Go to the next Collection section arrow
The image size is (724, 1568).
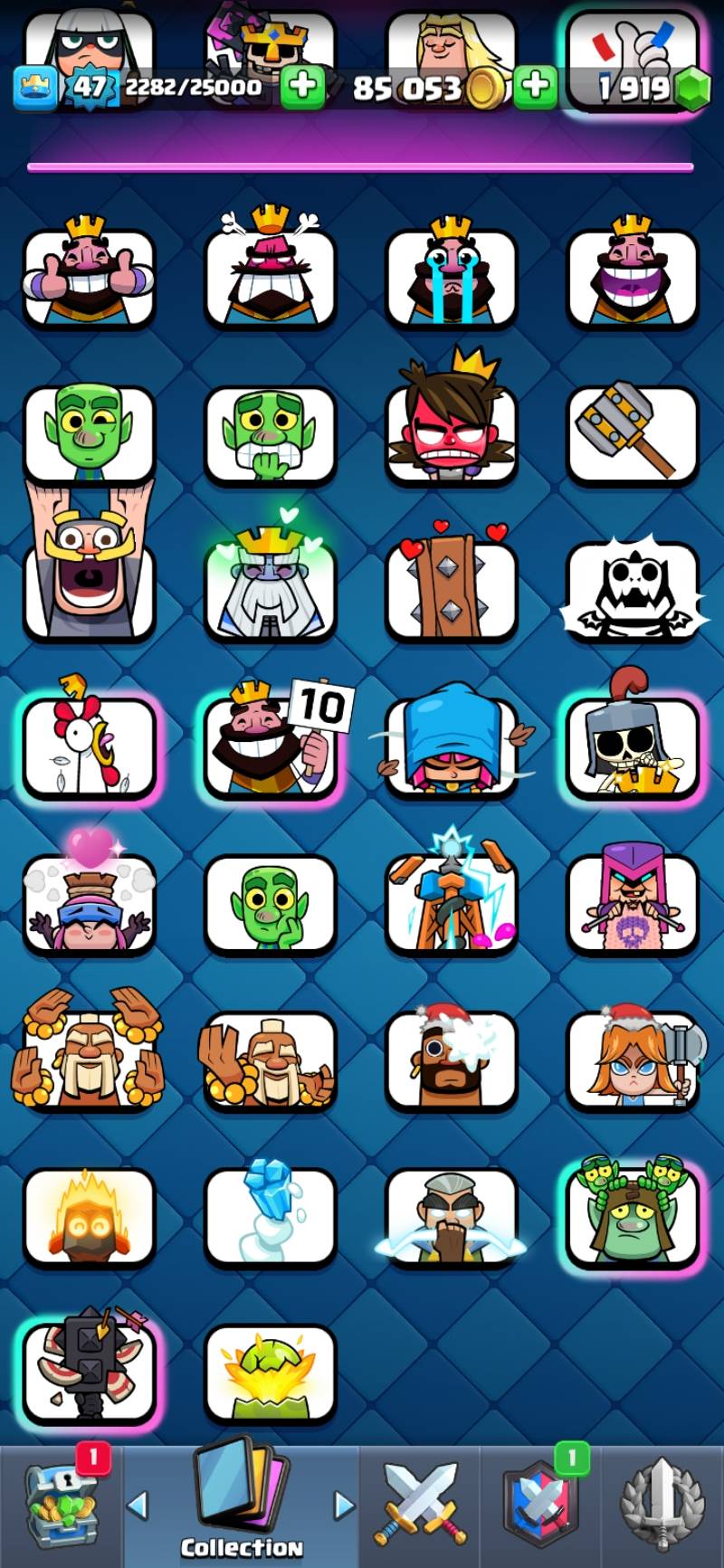click(344, 1506)
